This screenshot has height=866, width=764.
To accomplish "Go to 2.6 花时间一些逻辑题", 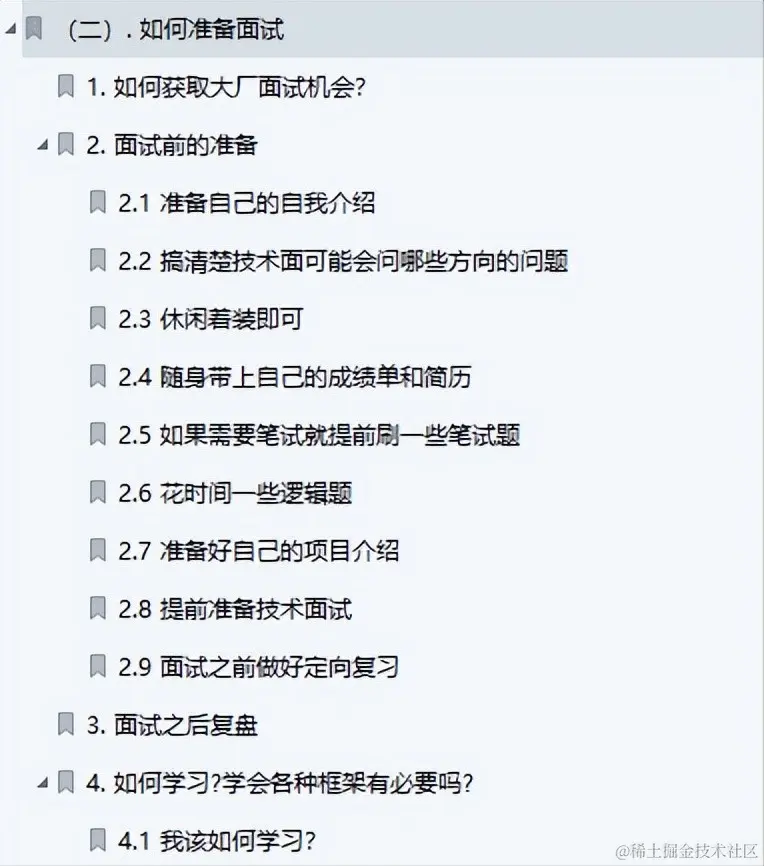I will pyautogui.click(x=234, y=493).
